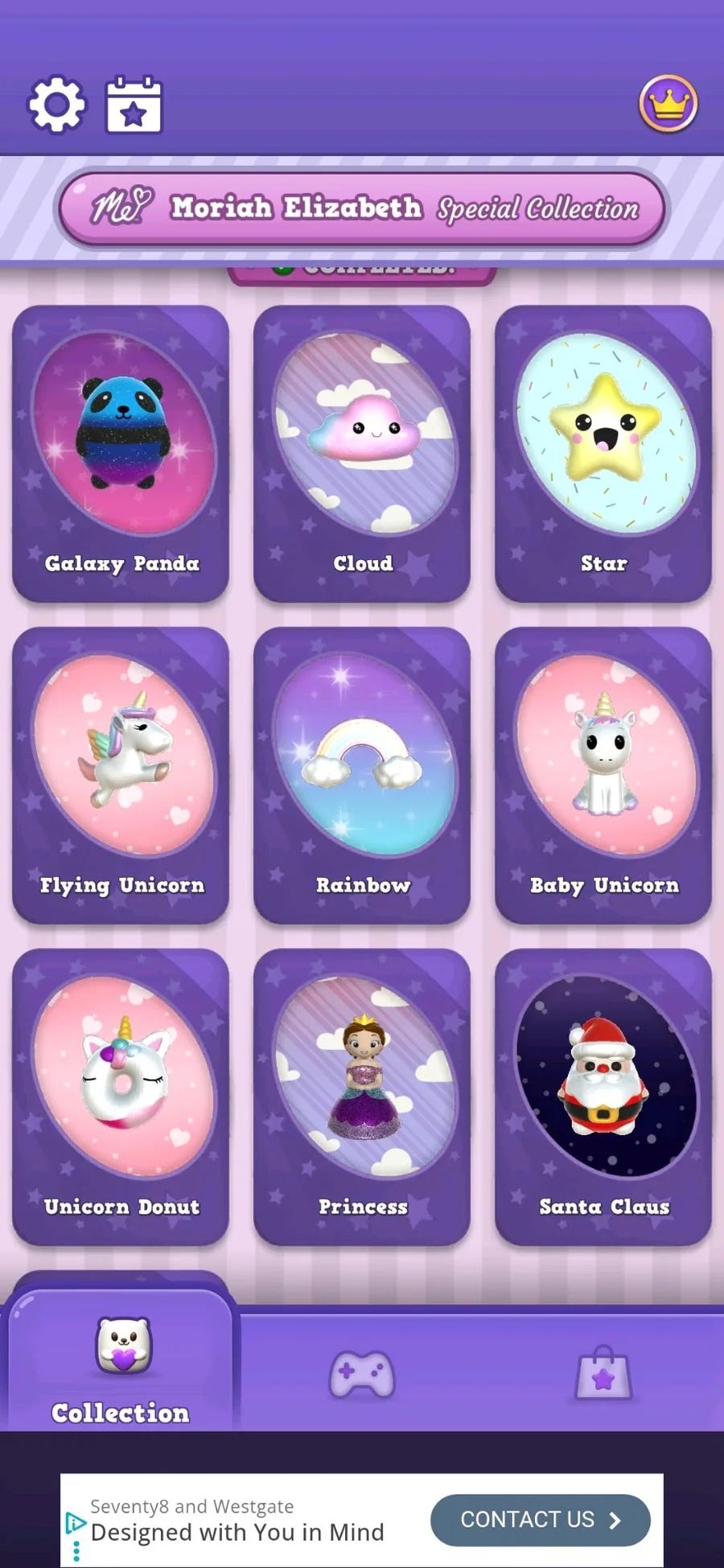Screen dimensions: 724x1568
Task: Open the Cloud squishy card
Action: [362, 453]
